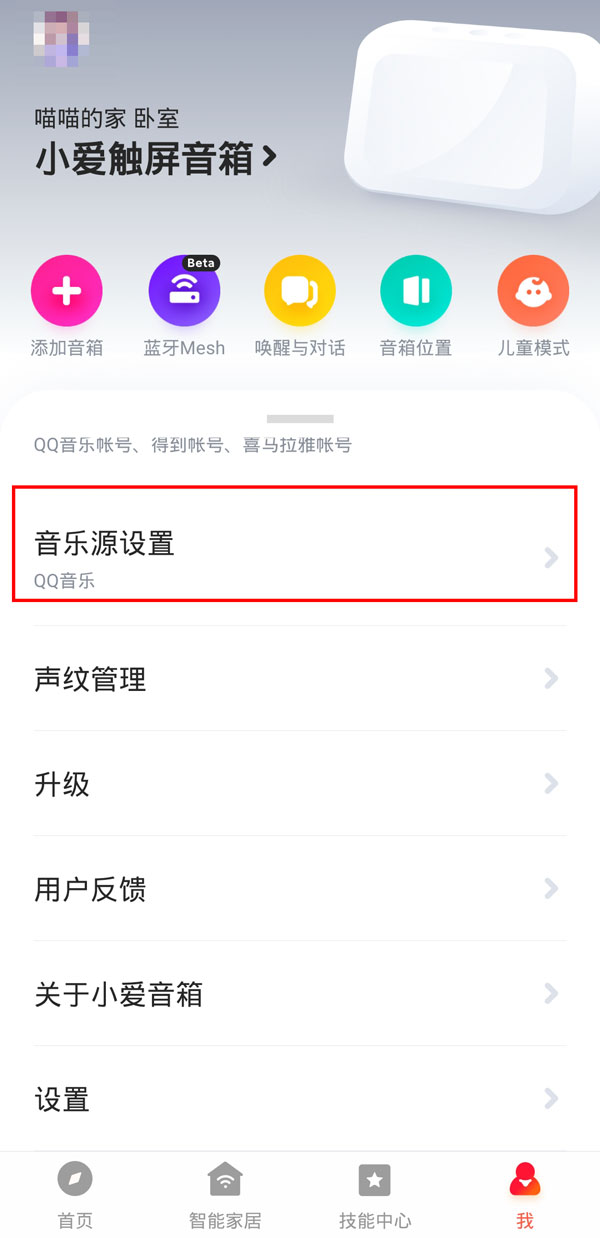This screenshot has height=1238, width=600.
Task: Open the 设置 row
Action: 295,1100
